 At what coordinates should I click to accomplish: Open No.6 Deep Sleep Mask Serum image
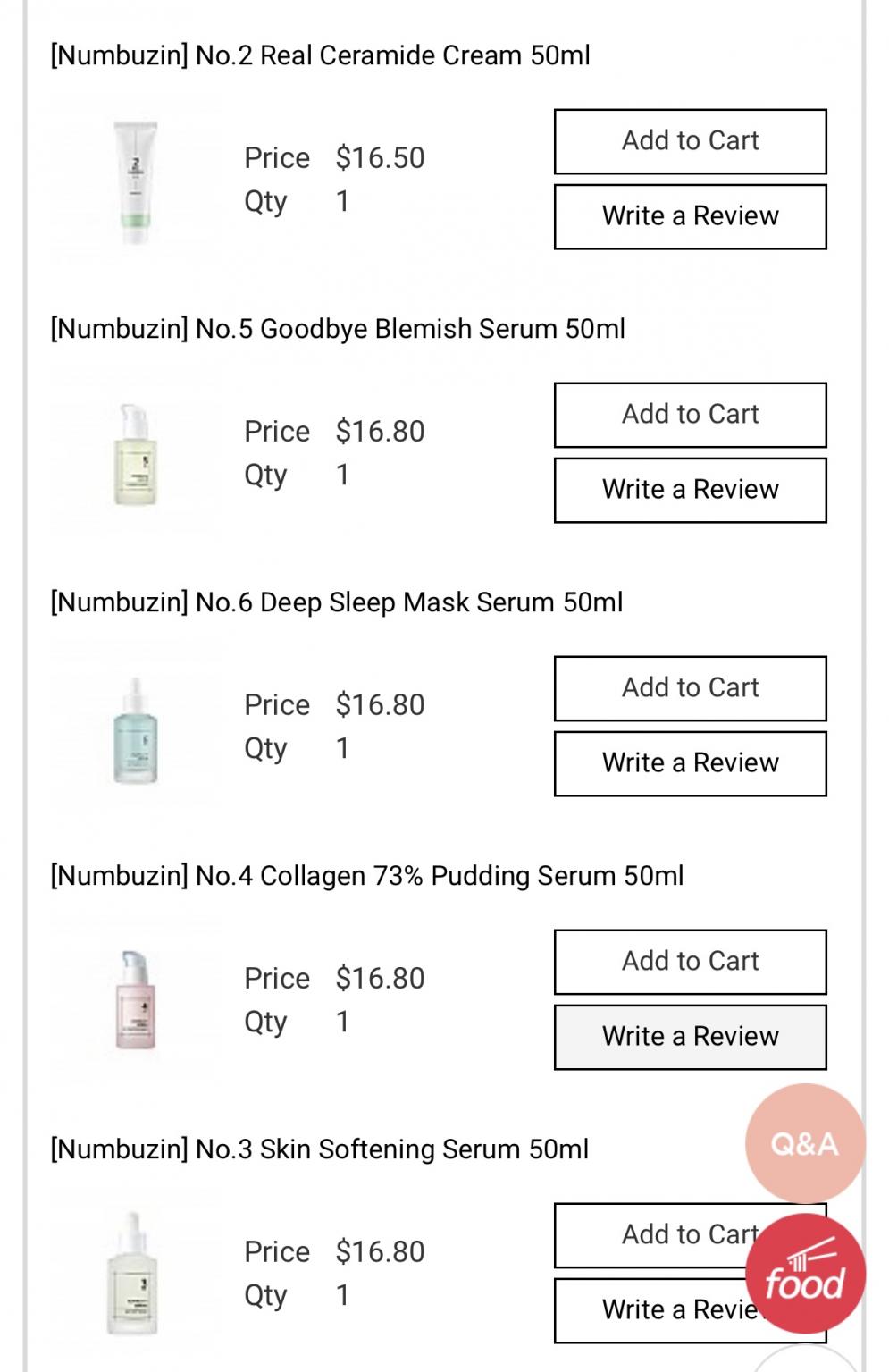click(x=136, y=730)
